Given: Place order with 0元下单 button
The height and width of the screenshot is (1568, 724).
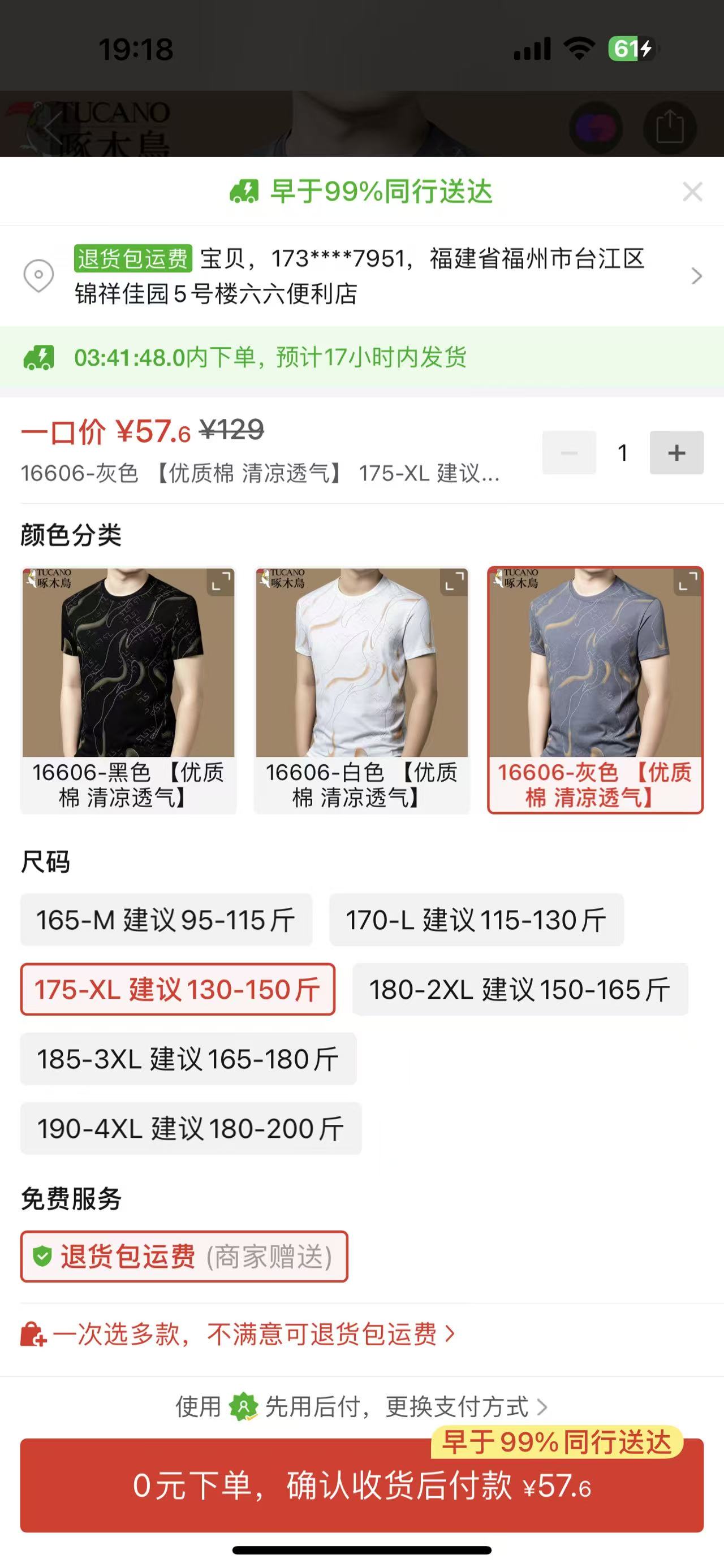Looking at the screenshot, I should (361, 1487).
